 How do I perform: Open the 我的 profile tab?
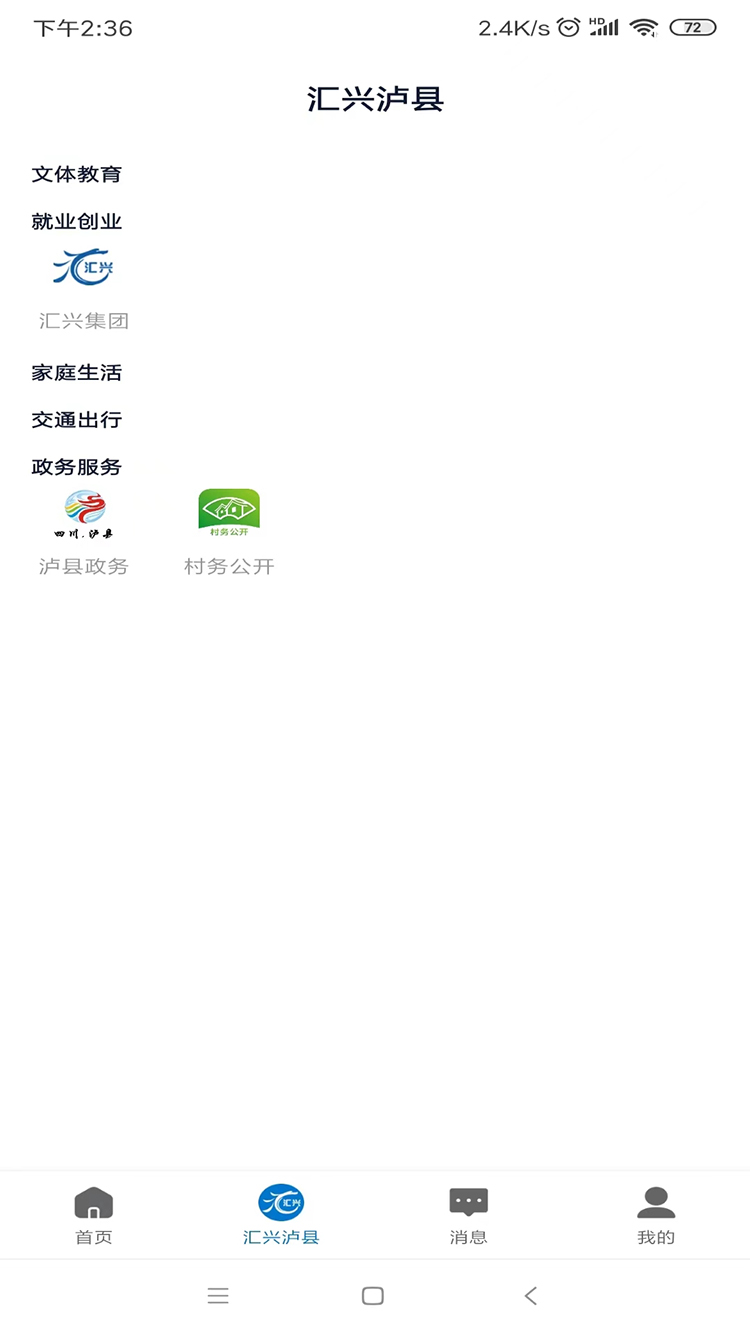click(x=656, y=1214)
